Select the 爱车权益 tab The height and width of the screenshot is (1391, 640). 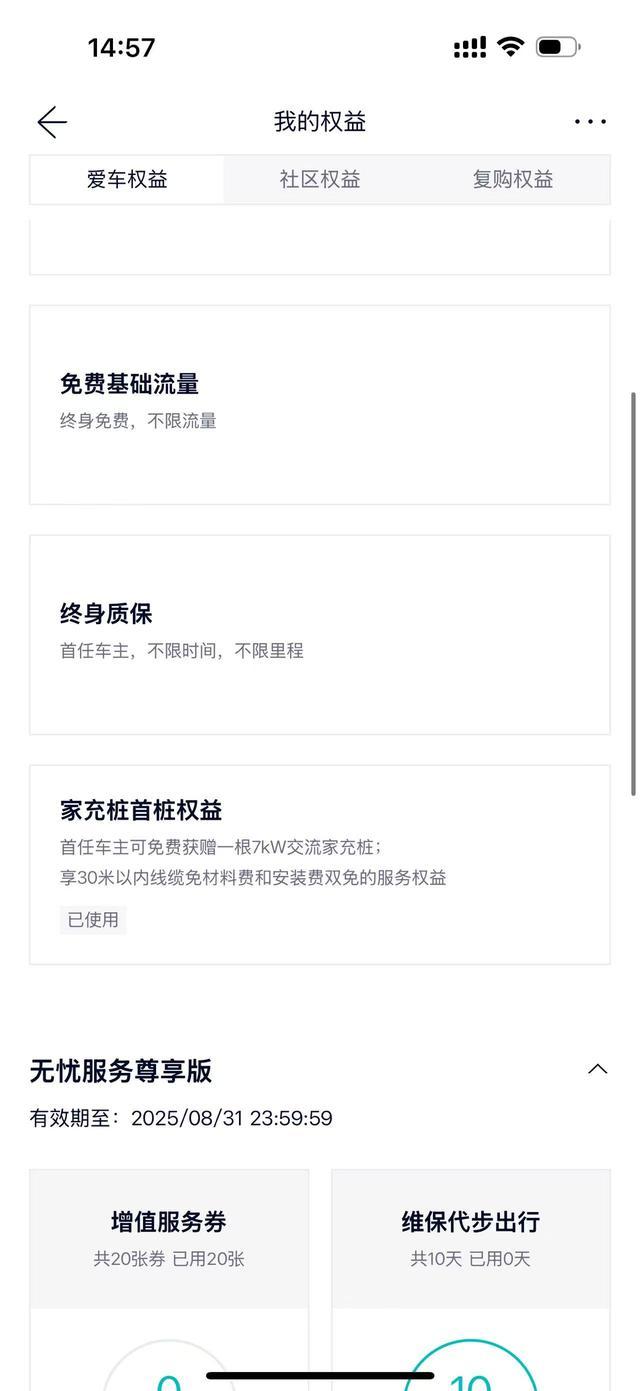coord(127,180)
